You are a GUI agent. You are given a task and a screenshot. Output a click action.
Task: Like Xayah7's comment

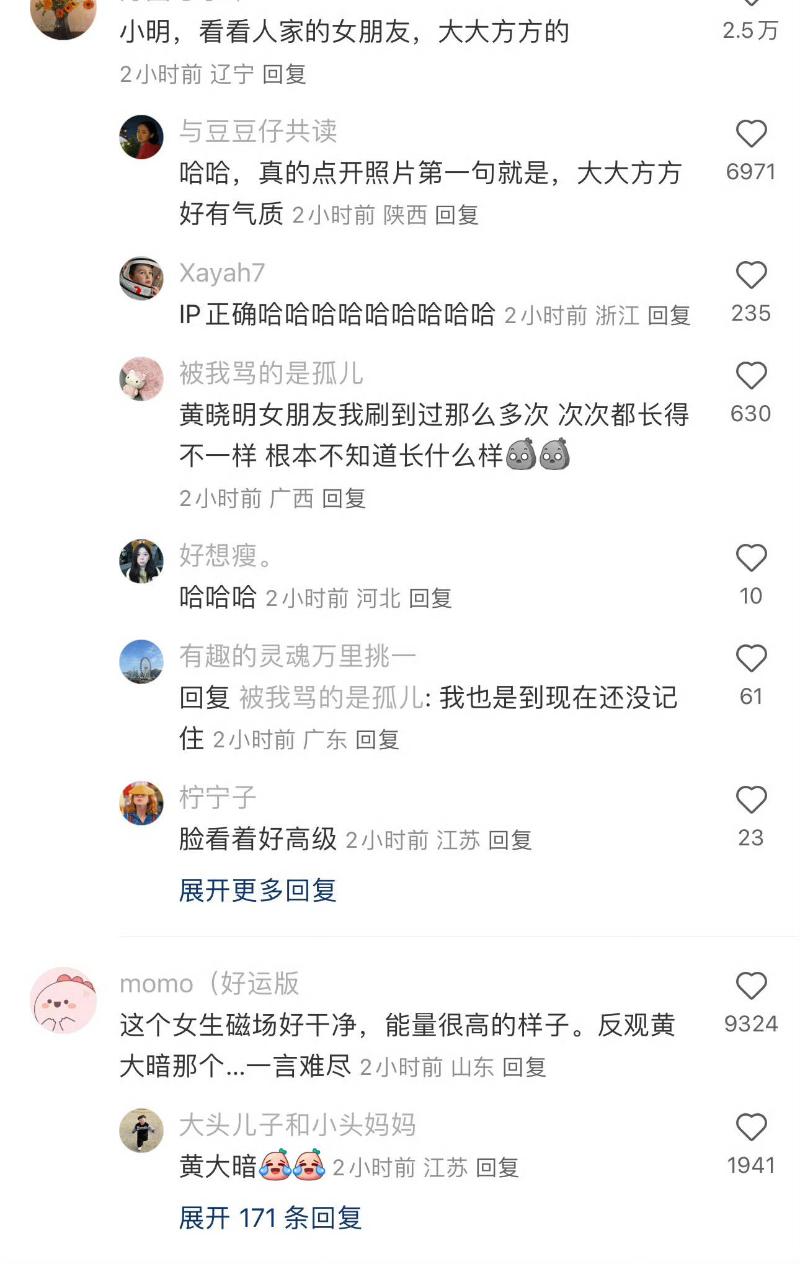pos(751,275)
